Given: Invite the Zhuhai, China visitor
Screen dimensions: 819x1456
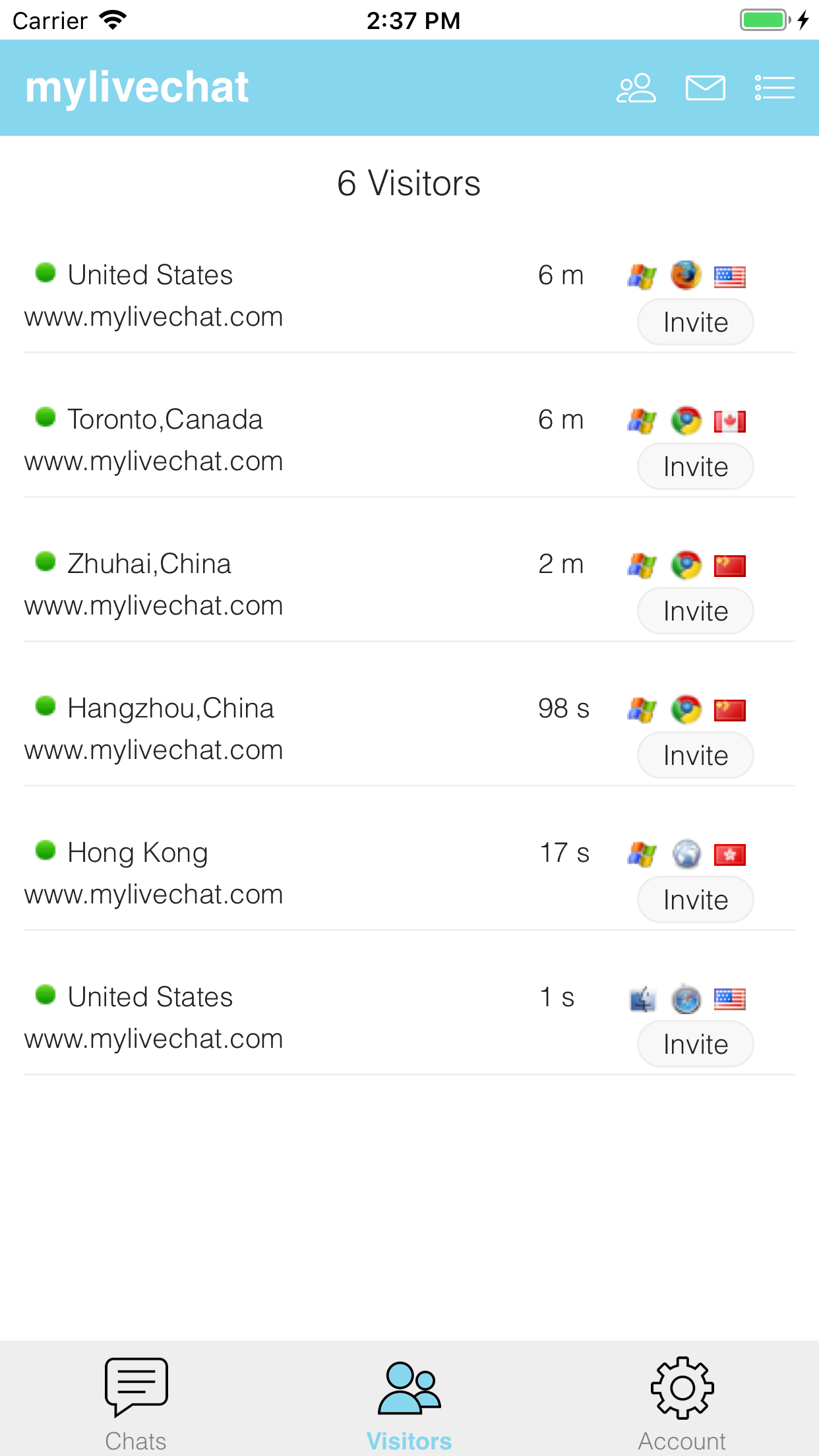Looking at the screenshot, I should 695,611.
